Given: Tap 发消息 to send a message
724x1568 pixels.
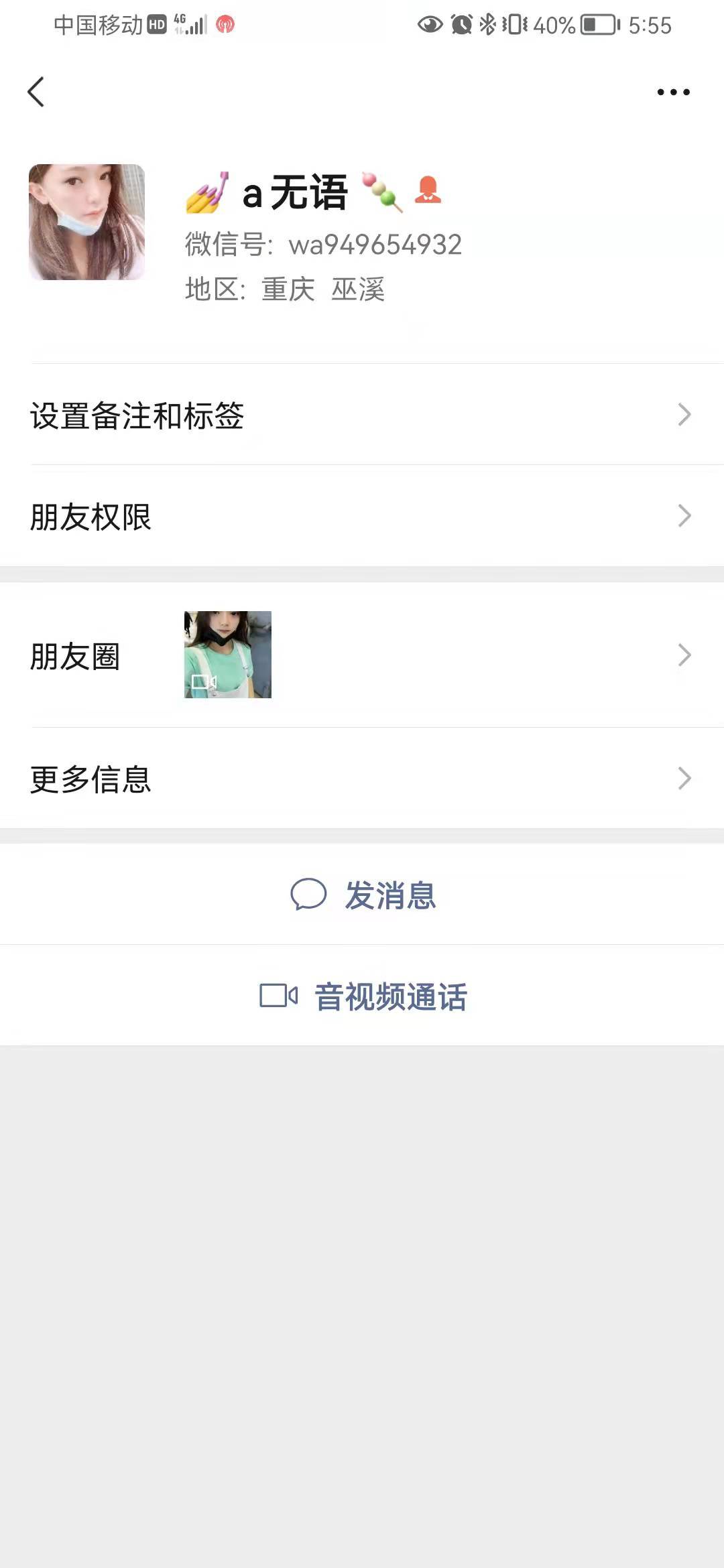Looking at the screenshot, I should 363,895.
